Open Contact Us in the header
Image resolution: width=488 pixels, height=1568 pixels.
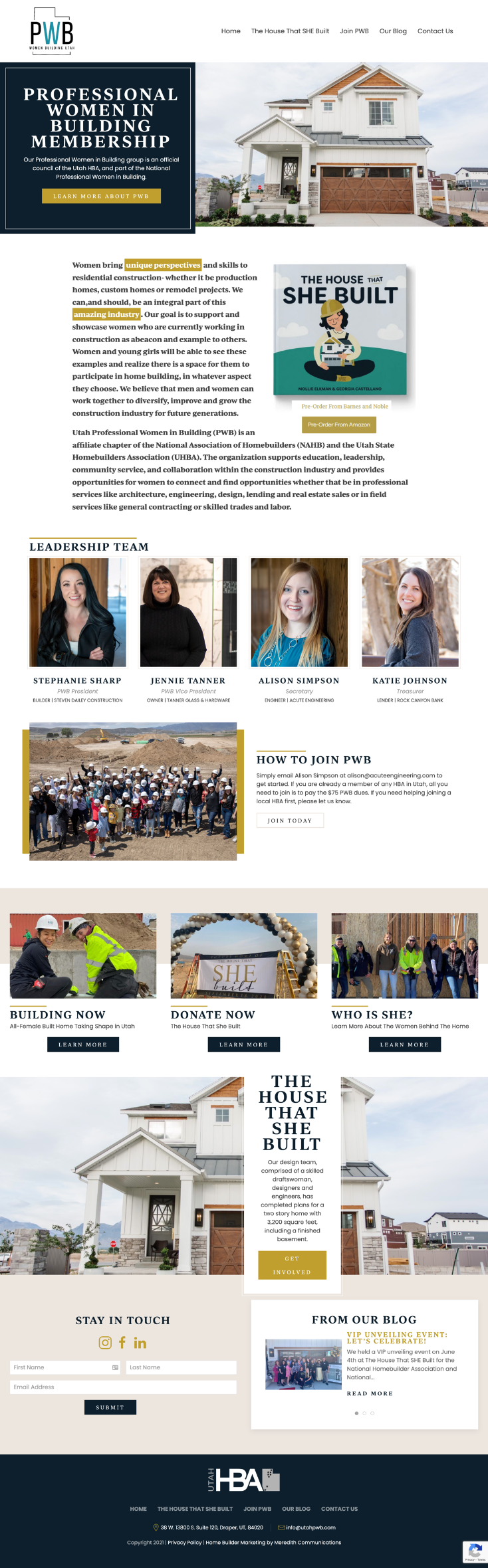click(x=435, y=31)
